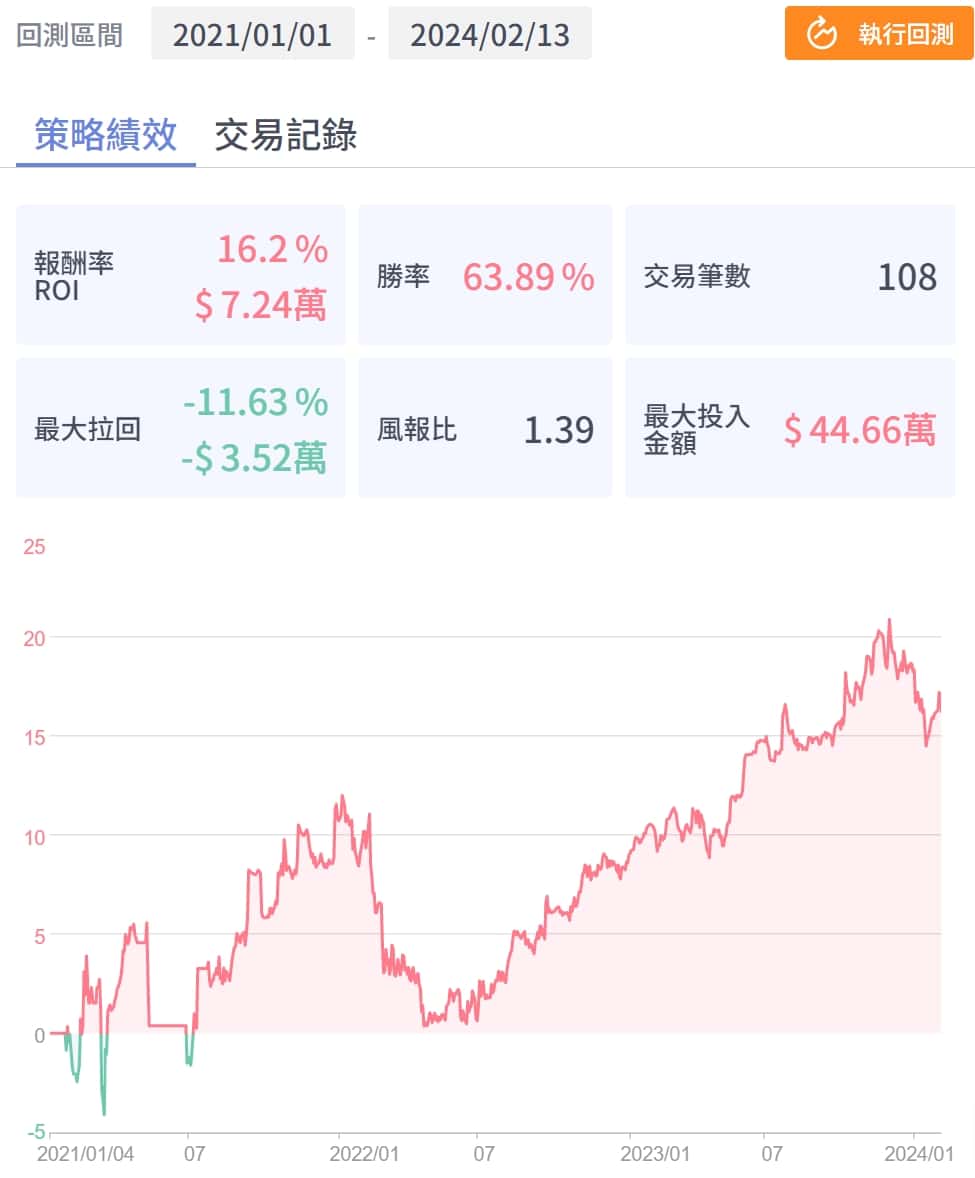The width and height of the screenshot is (975, 1178).
Task: Select the 策略績效 tab
Action: (105, 134)
